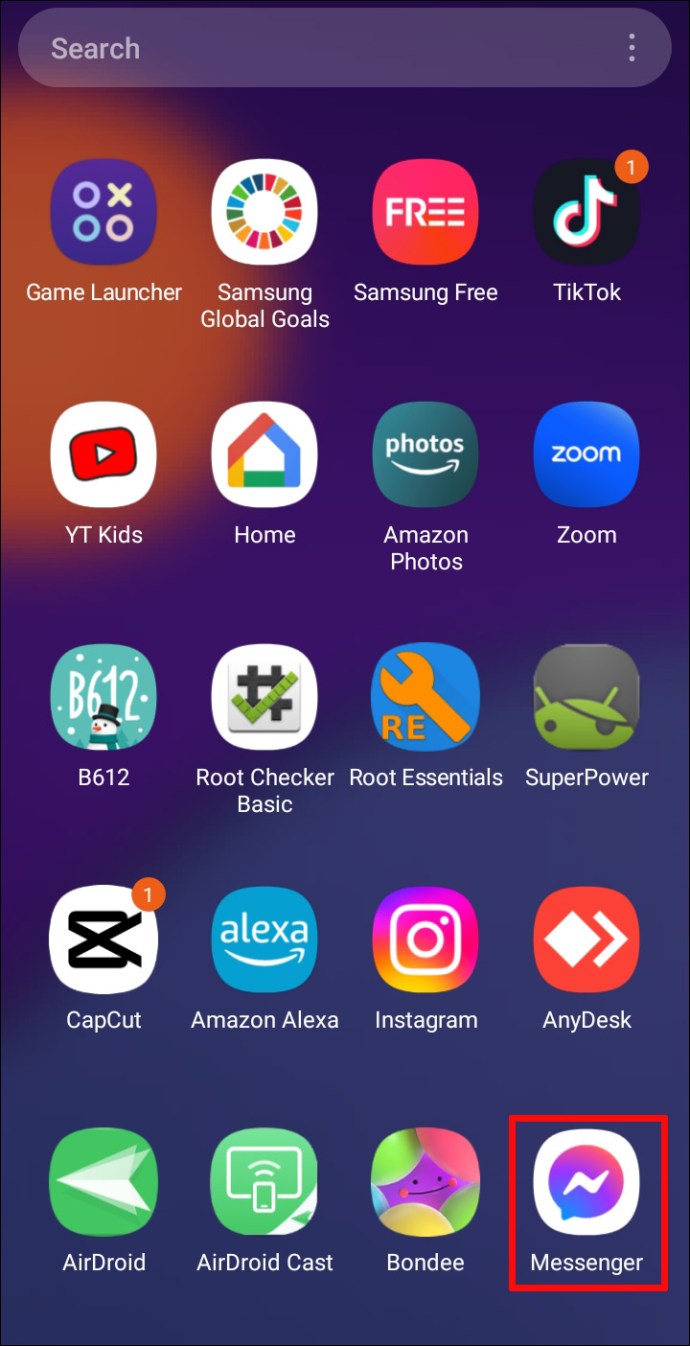Launch Amazon Photos

click(x=426, y=454)
